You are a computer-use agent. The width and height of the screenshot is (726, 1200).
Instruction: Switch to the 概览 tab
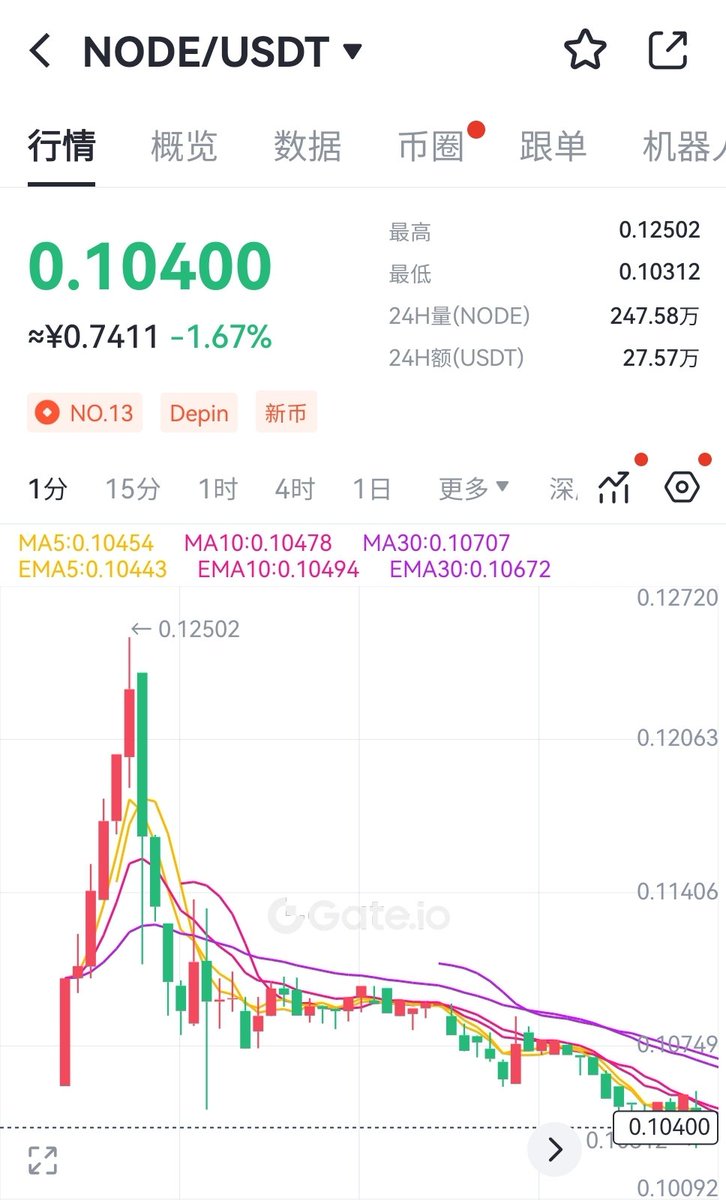[184, 146]
